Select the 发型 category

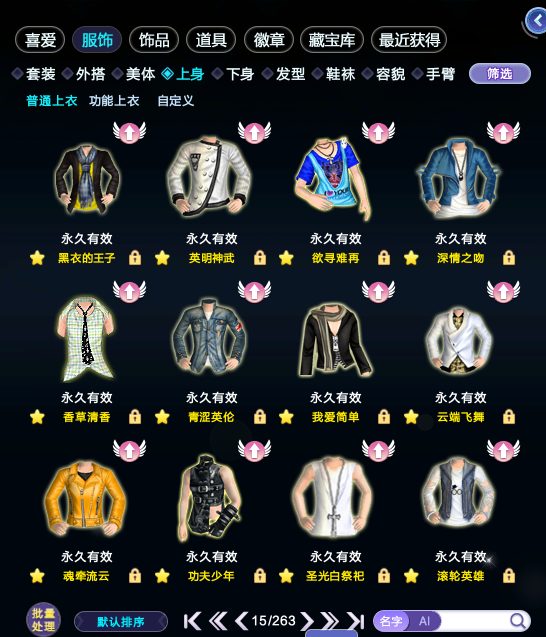pos(284,74)
